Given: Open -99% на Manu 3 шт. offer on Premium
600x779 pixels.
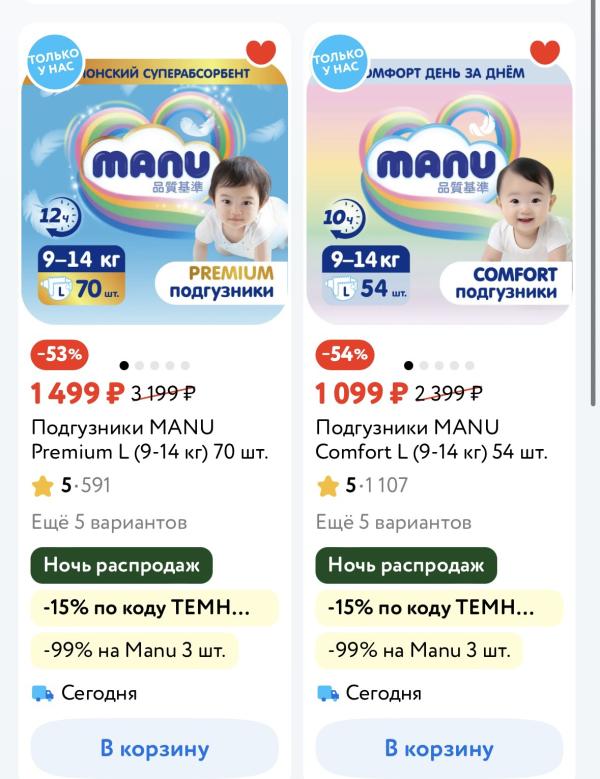Looking at the screenshot, I should point(135,650).
